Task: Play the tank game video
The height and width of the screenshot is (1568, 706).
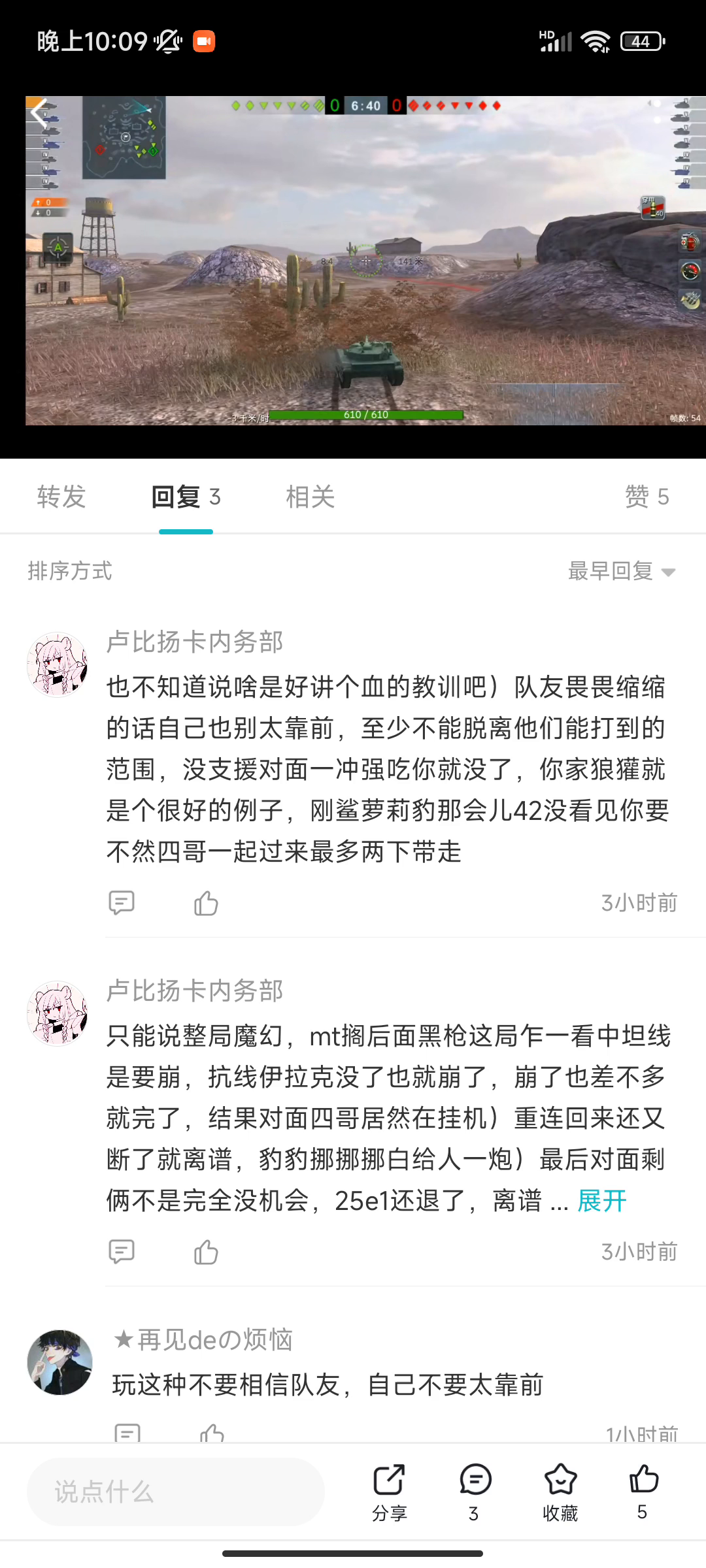Action: [365, 261]
